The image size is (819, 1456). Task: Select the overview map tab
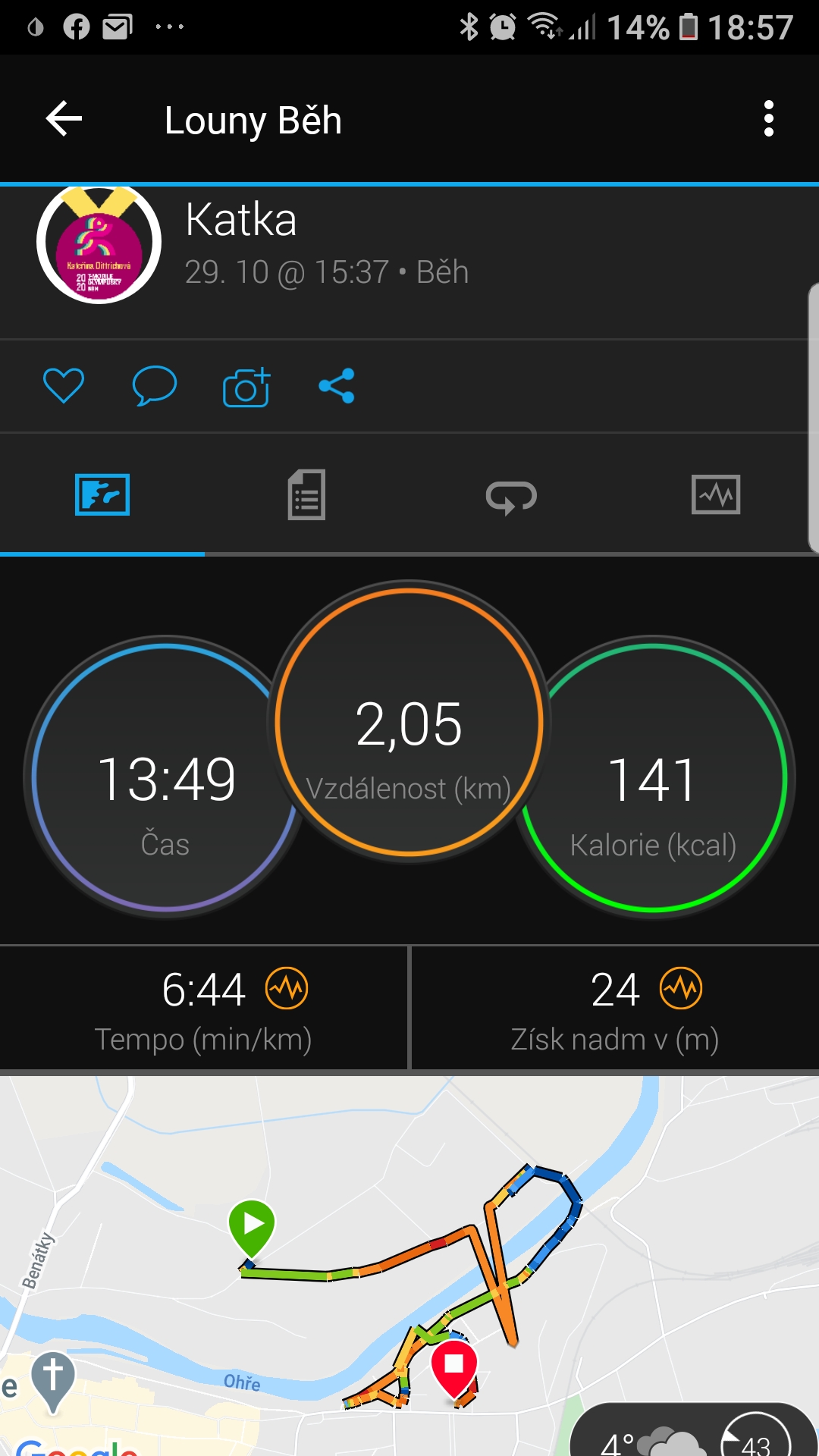coord(102,495)
